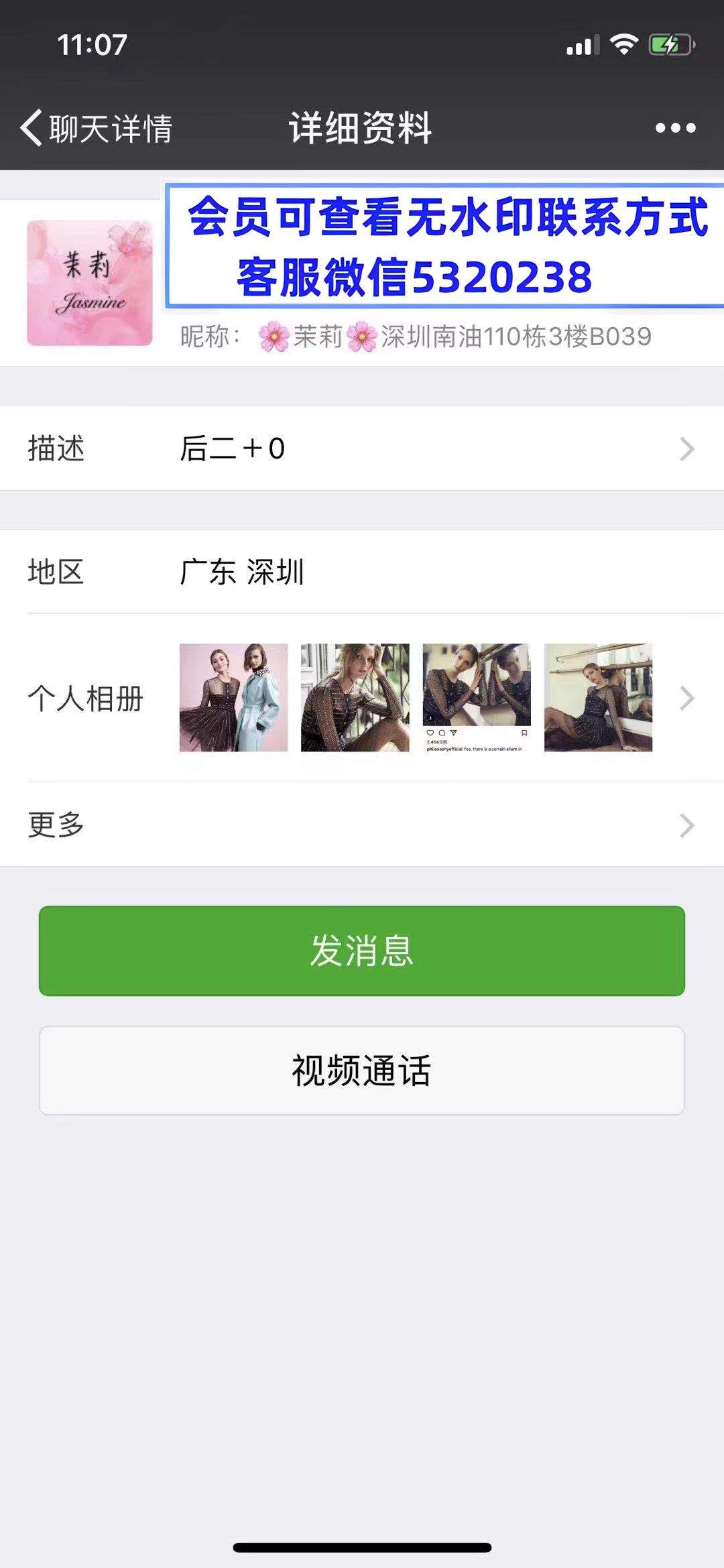Expand the 更多 row
Image resolution: width=724 pixels, height=1568 pixels.
coord(362,825)
